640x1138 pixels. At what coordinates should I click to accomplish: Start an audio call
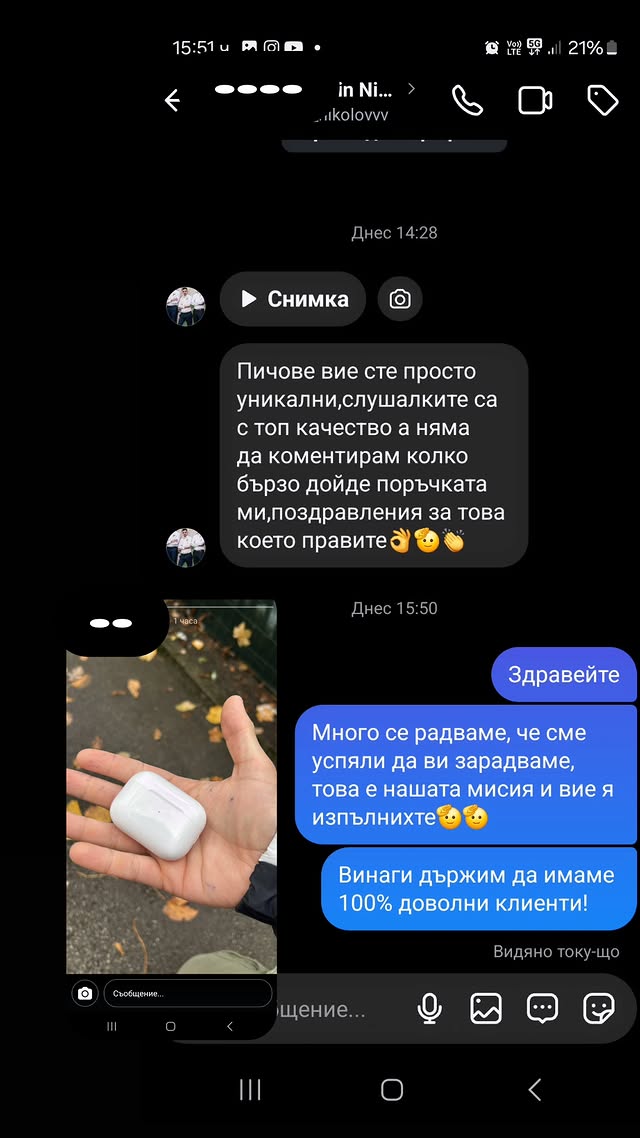(x=467, y=99)
